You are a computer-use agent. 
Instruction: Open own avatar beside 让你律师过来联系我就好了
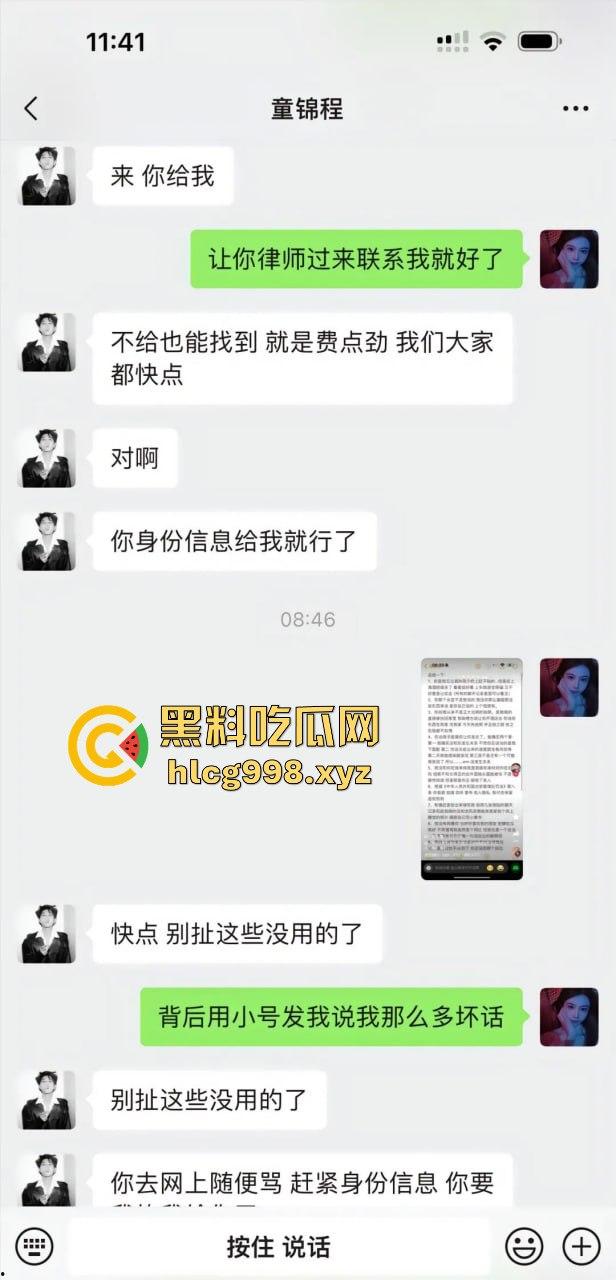(x=569, y=259)
